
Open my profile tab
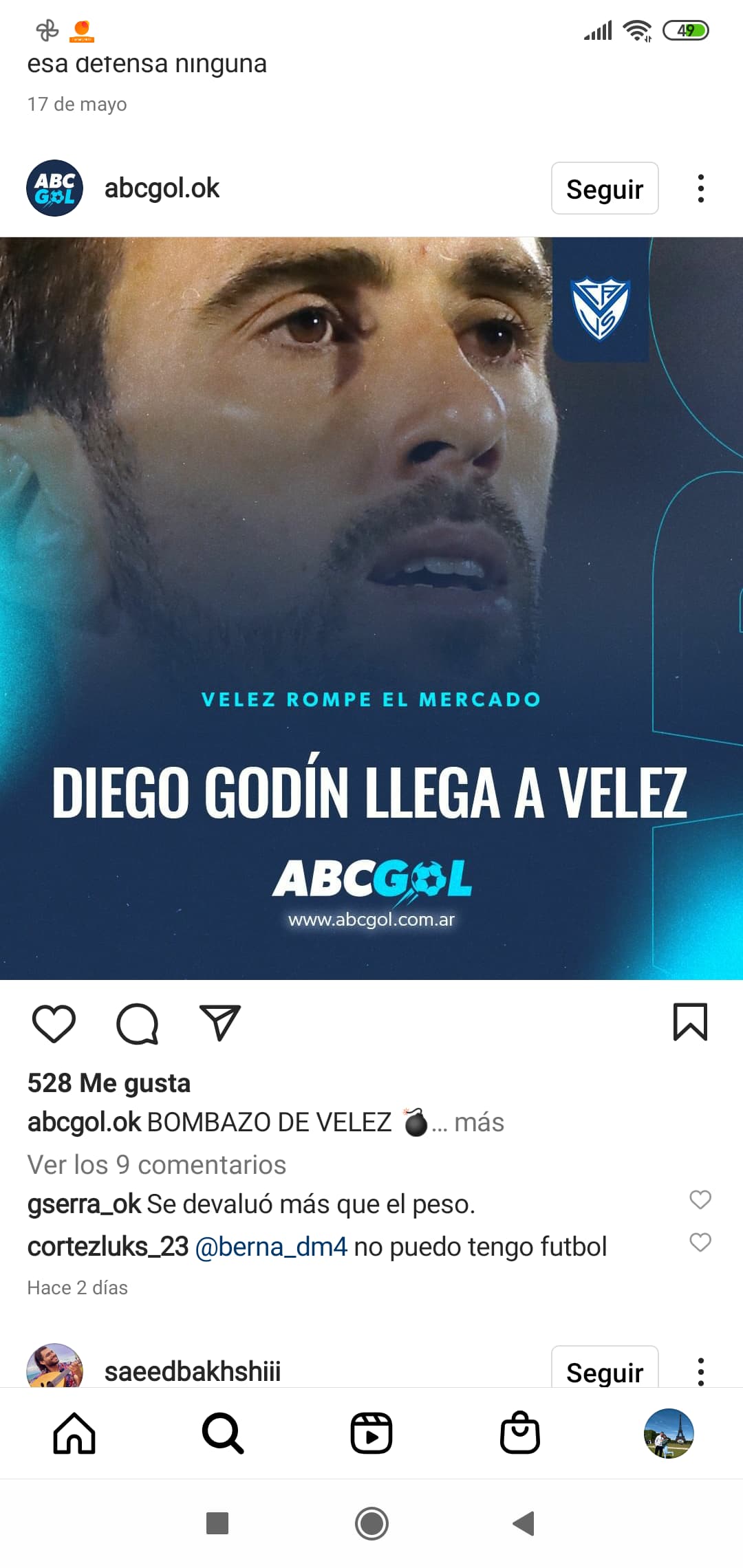click(669, 1433)
